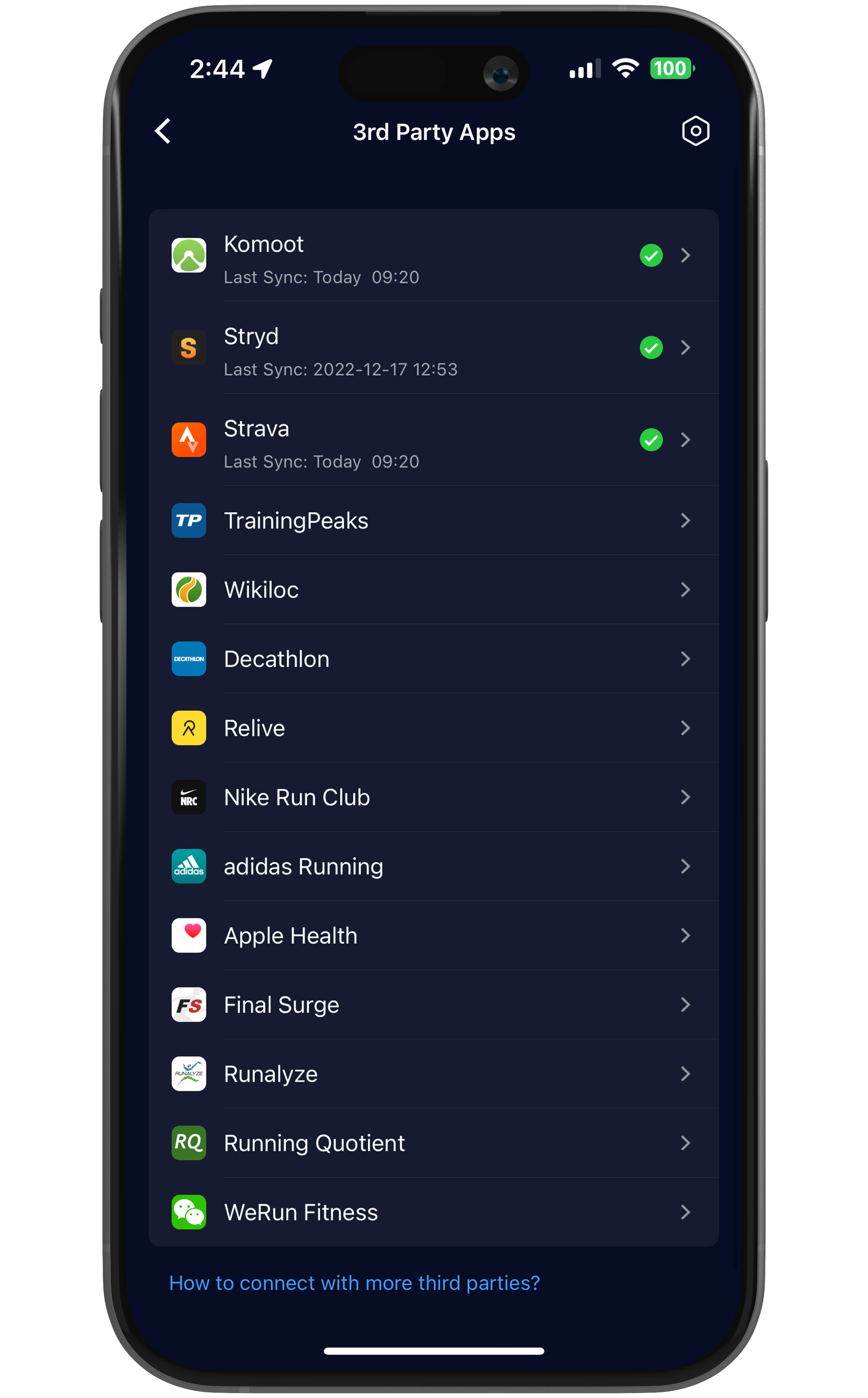View Strava connection details
868x1398 pixels.
point(433,440)
